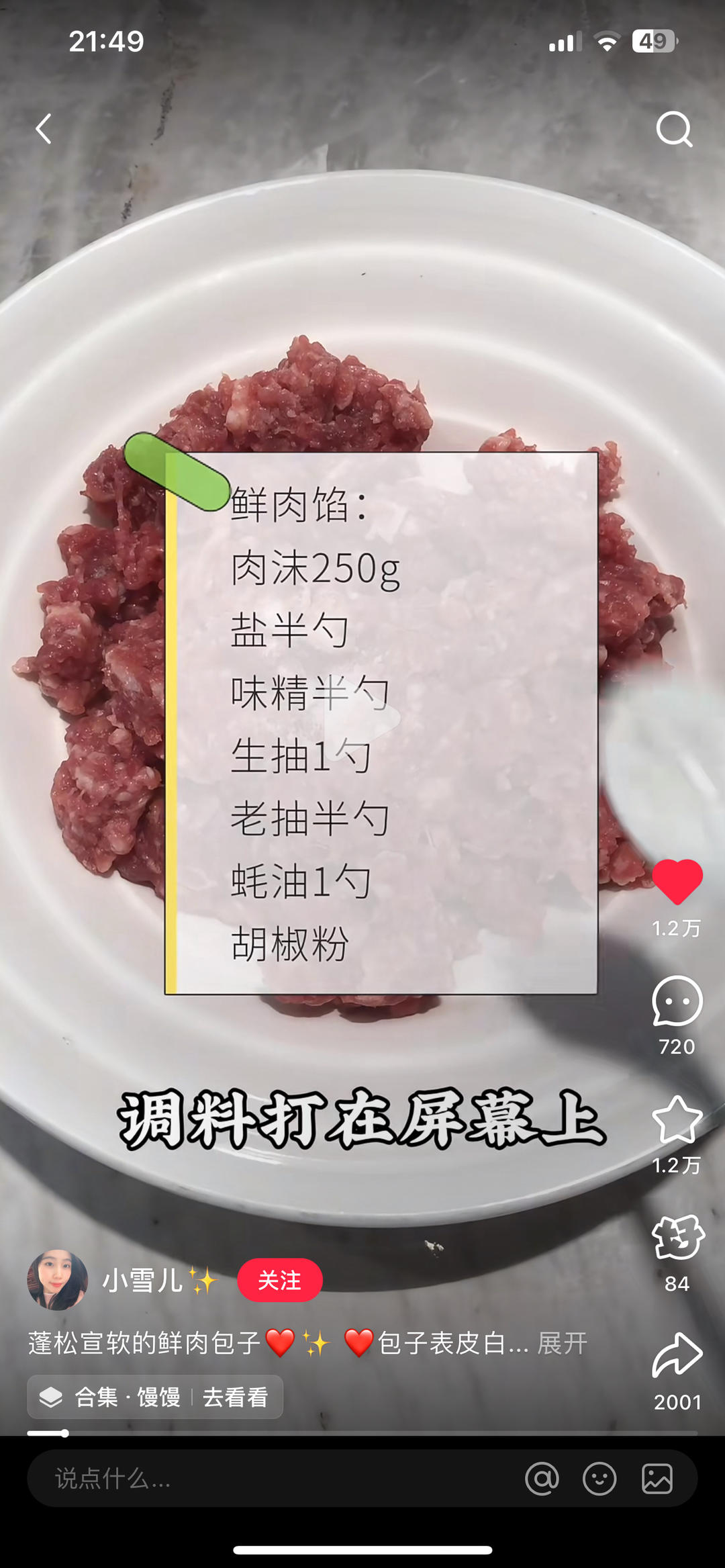Open search with the magnifier icon
This screenshot has width=725, height=1568.
click(x=673, y=129)
